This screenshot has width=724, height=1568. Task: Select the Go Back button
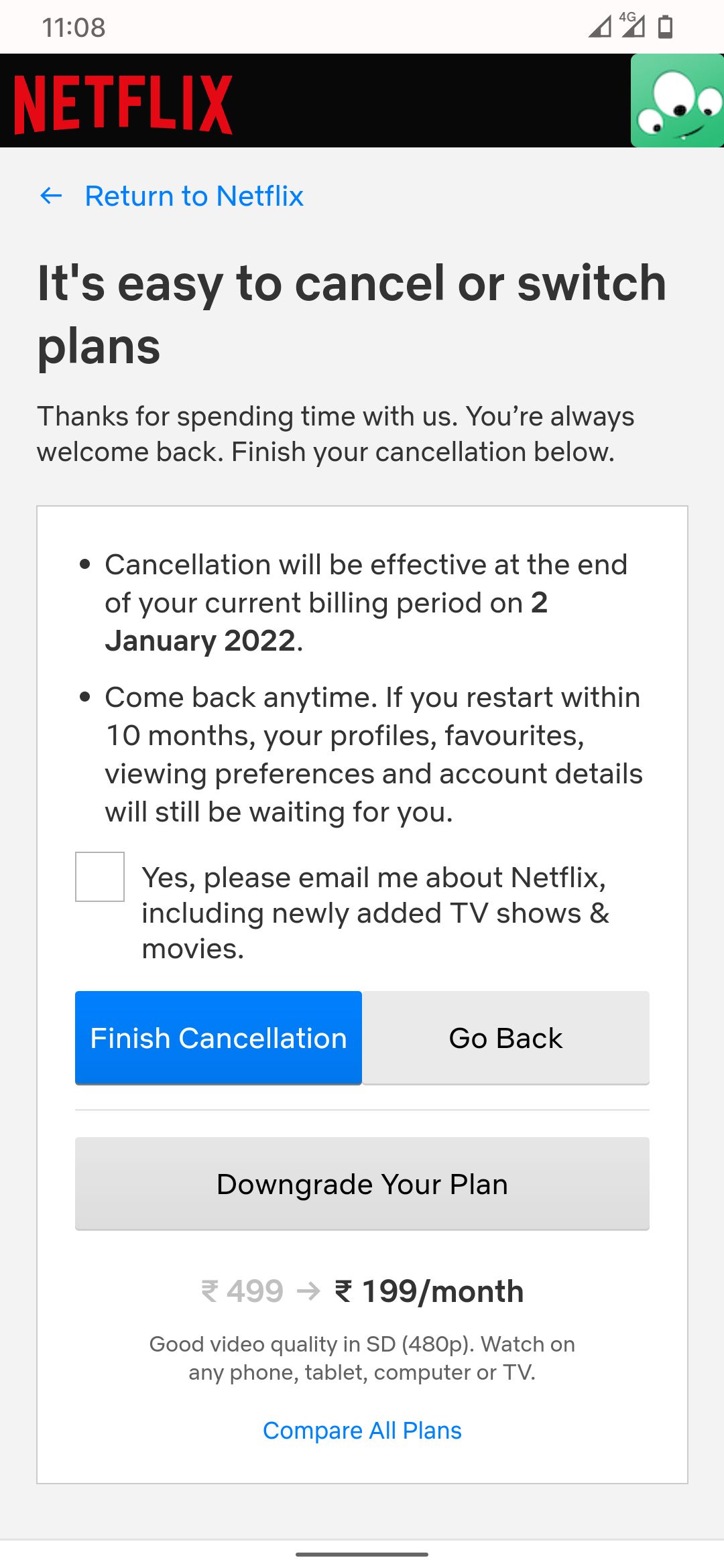coord(505,1038)
